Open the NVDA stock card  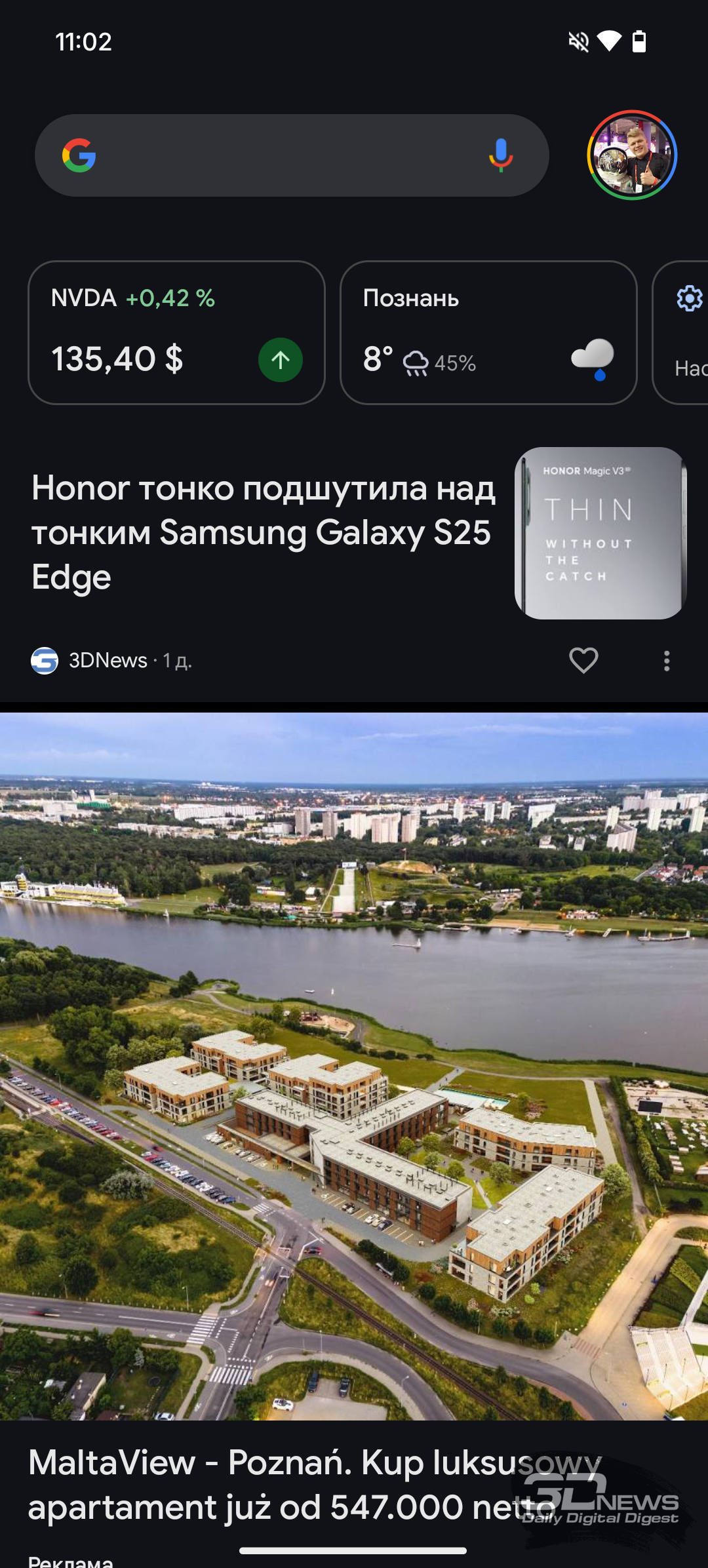coord(176,332)
